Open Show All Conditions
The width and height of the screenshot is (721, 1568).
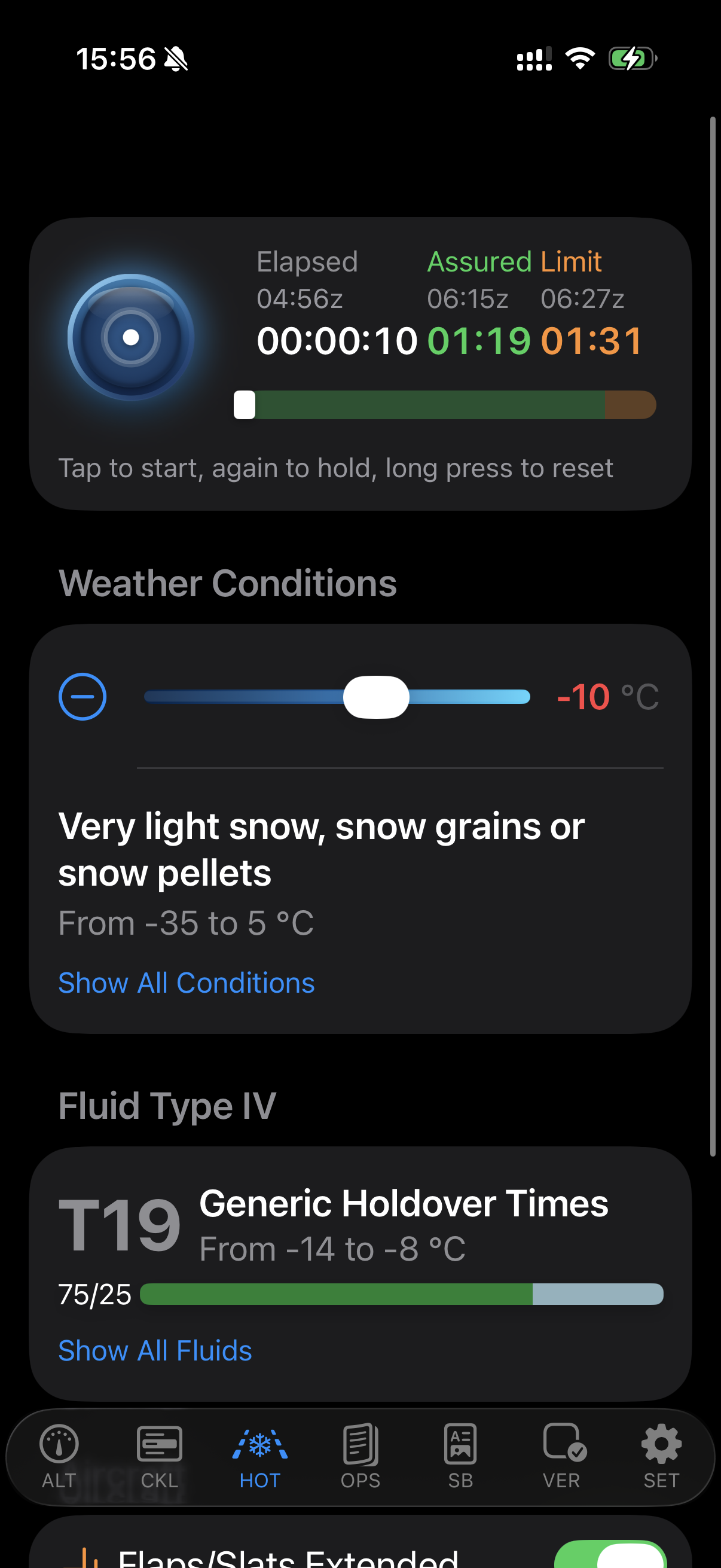tap(186, 983)
